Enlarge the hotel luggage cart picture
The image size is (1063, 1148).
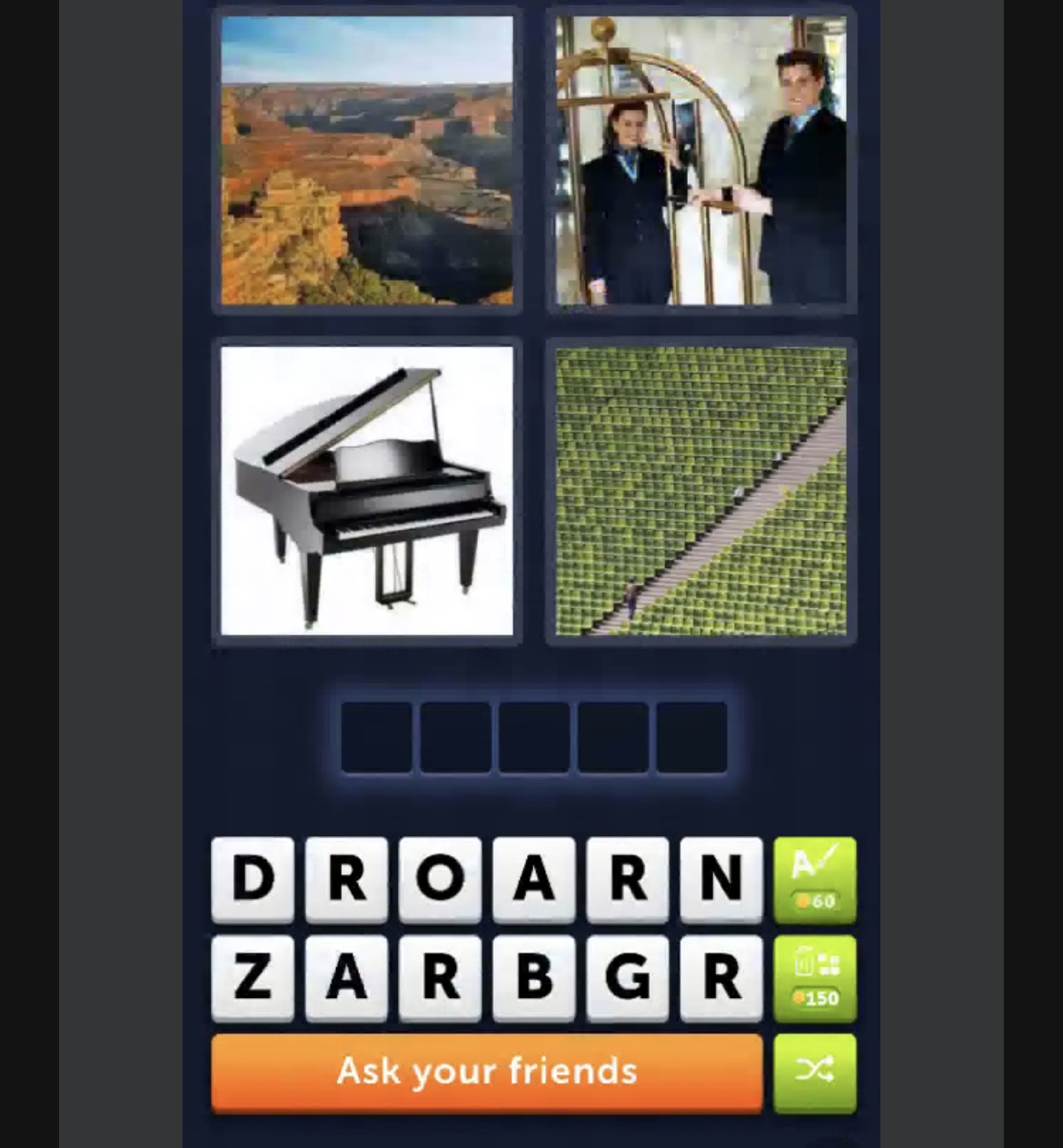click(700, 160)
